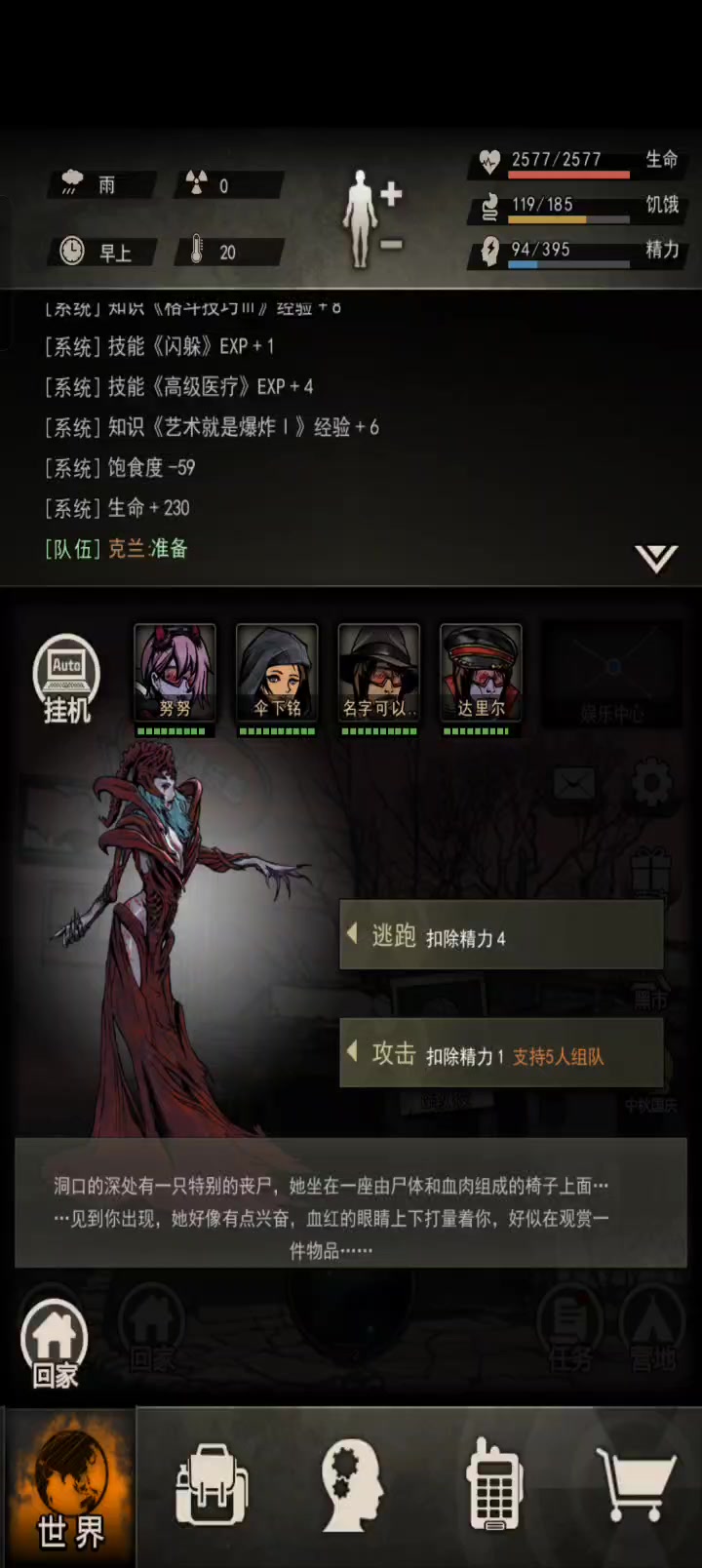
Task: Enable 挂机 auto mode
Action: 66,680
